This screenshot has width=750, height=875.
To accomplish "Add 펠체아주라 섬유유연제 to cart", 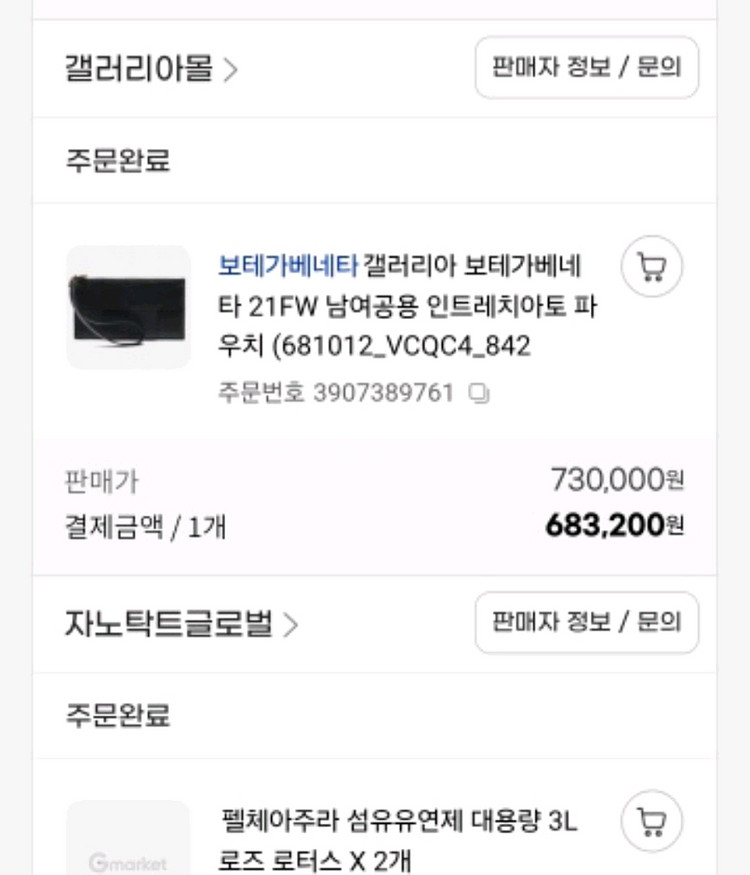I will tap(652, 822).
